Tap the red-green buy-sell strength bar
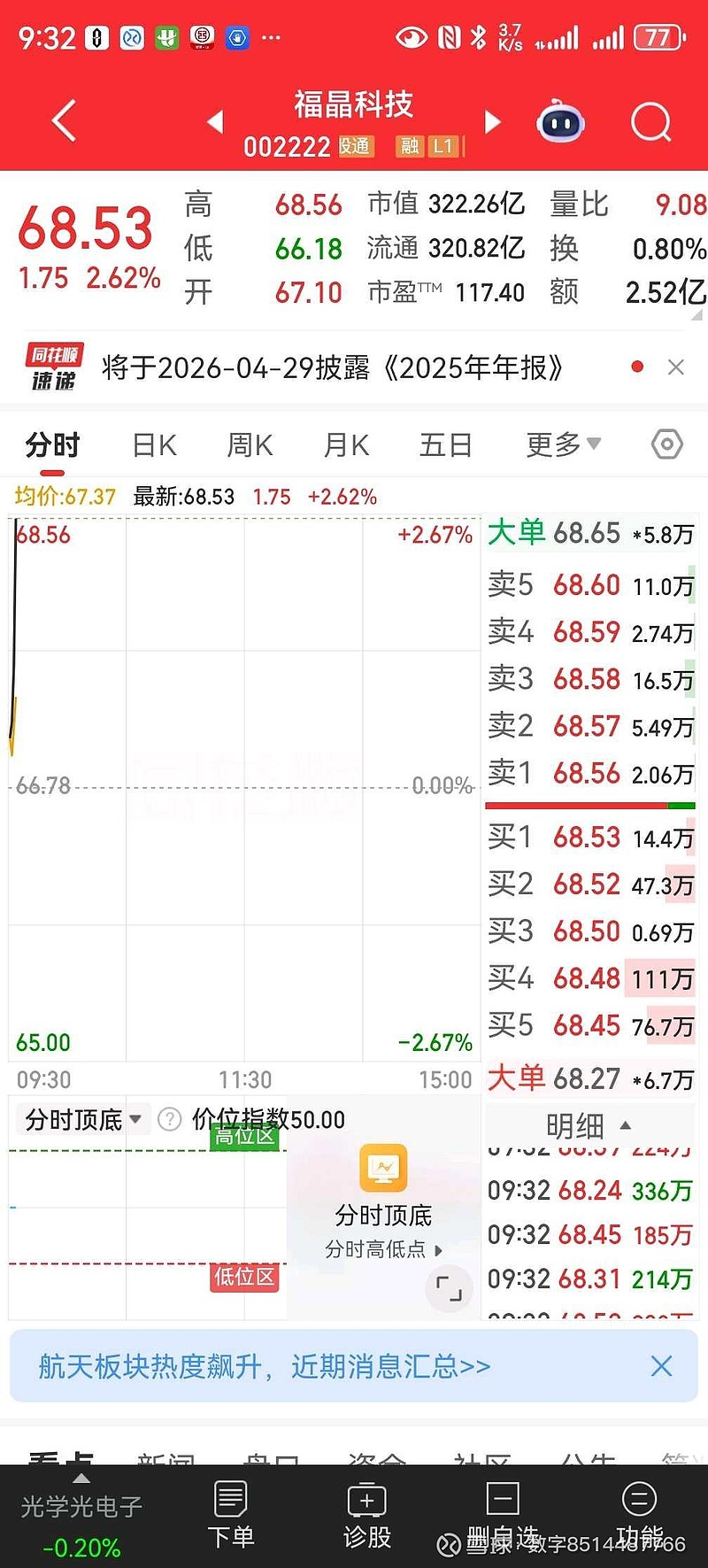This screenshot has width=708, height=1568. tap(589, 806)
